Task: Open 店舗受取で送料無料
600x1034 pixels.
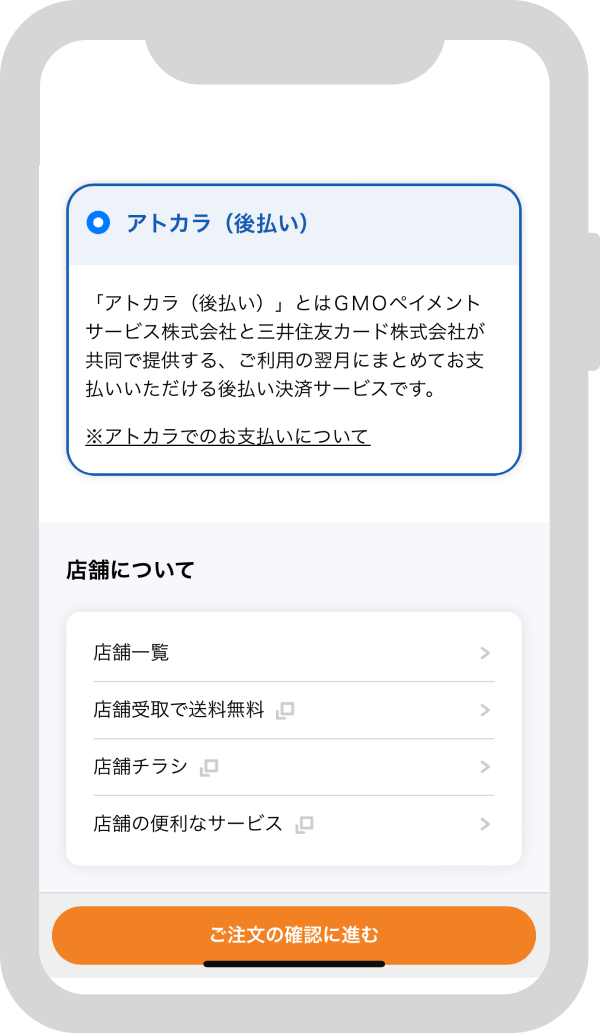Action: [x=293, y=710]
